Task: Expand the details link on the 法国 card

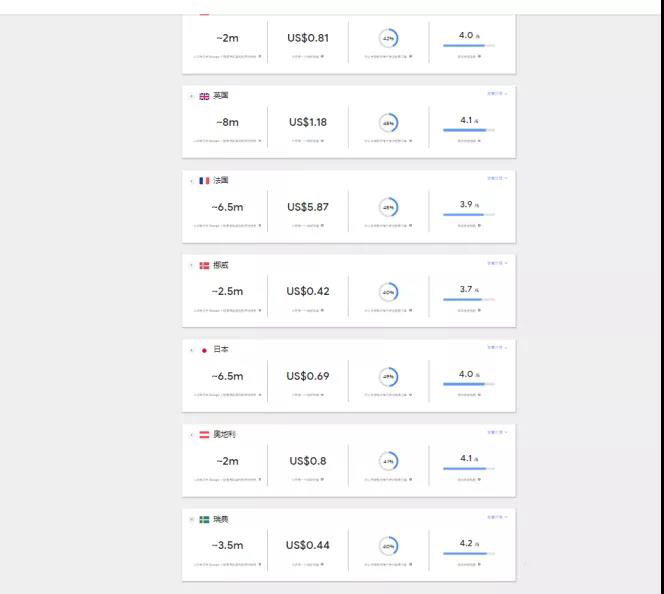Action: pyautogui.click(x=497, y=178)
